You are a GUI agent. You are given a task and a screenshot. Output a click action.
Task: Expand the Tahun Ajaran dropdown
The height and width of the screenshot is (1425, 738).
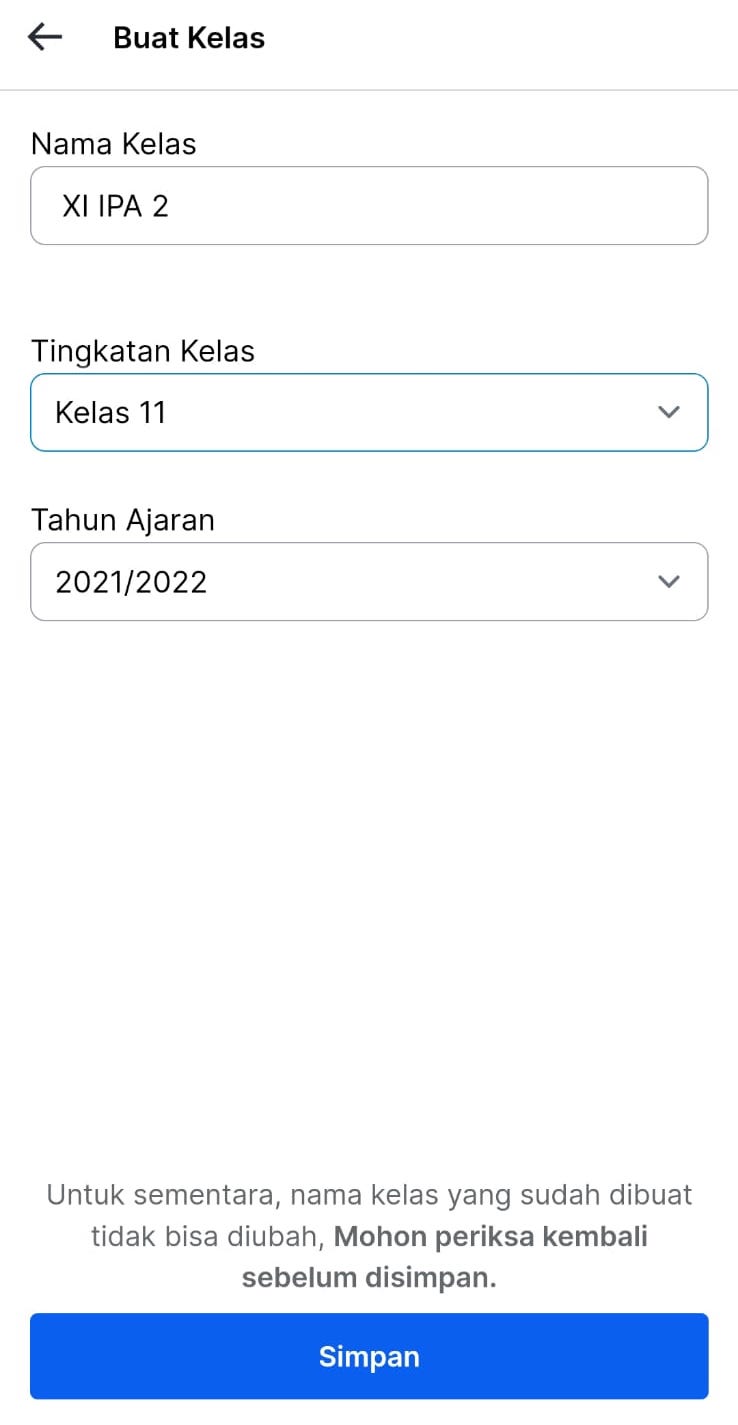pos(369,581)
